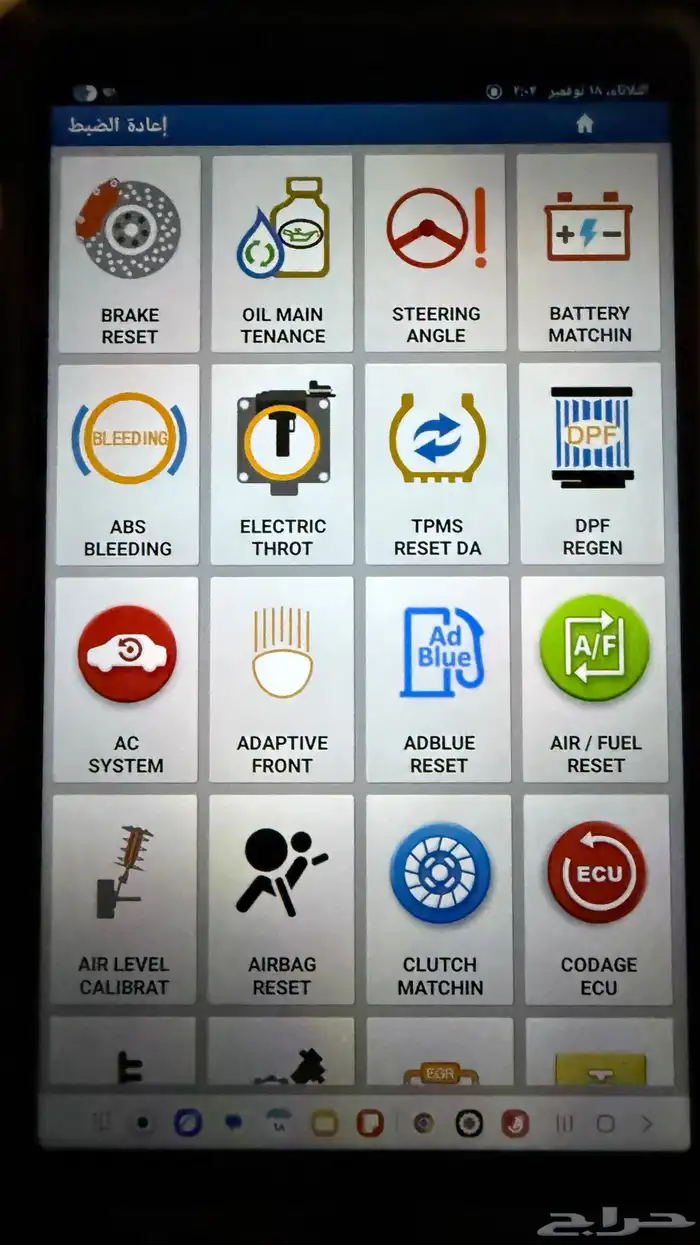The height and width of the screenshot is (1245, 700).
Task: Select the Airbag Reset tile
Action: [281, 900]
